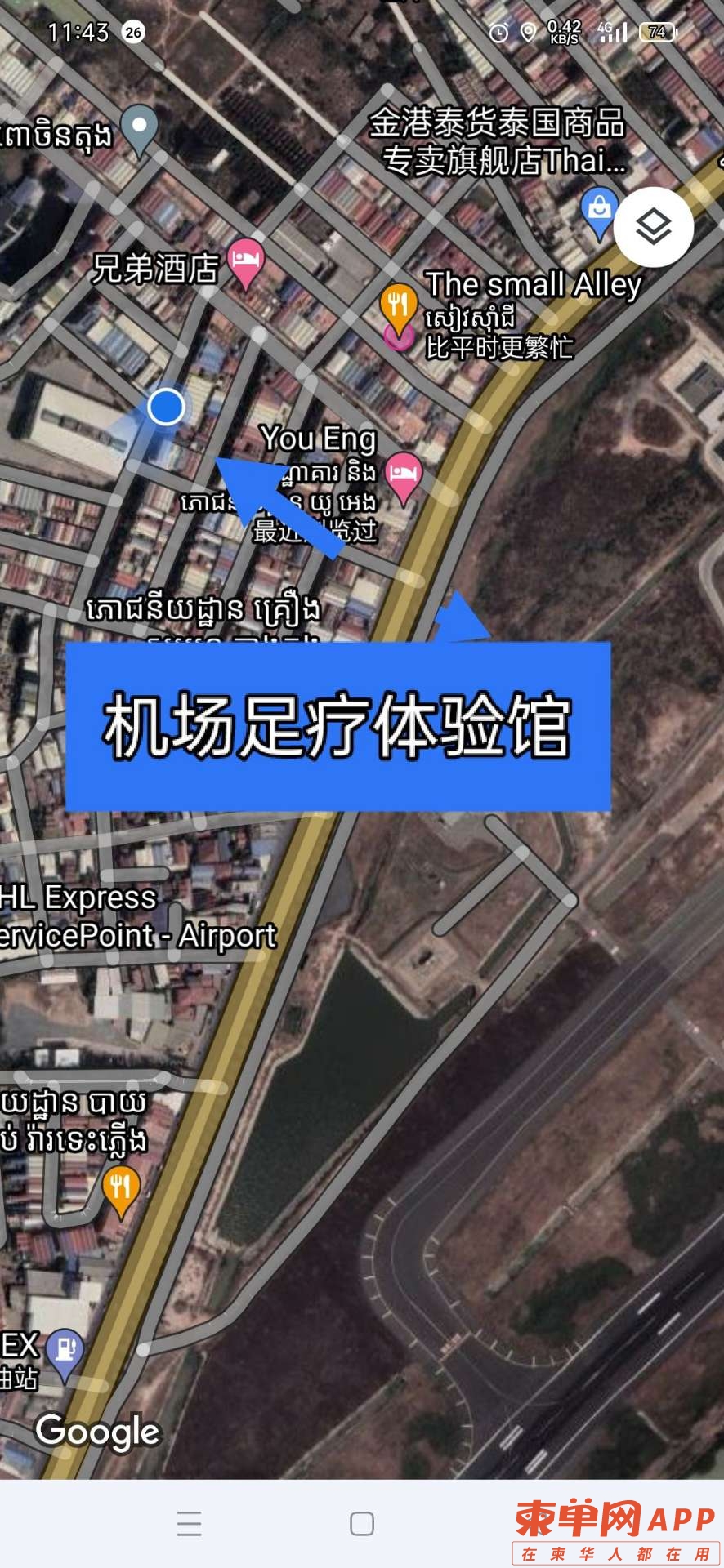The image size is (724, 1568).
Task: Open the system recent apps menu button
Action: pyautogui.click(x=189, y=1524)
